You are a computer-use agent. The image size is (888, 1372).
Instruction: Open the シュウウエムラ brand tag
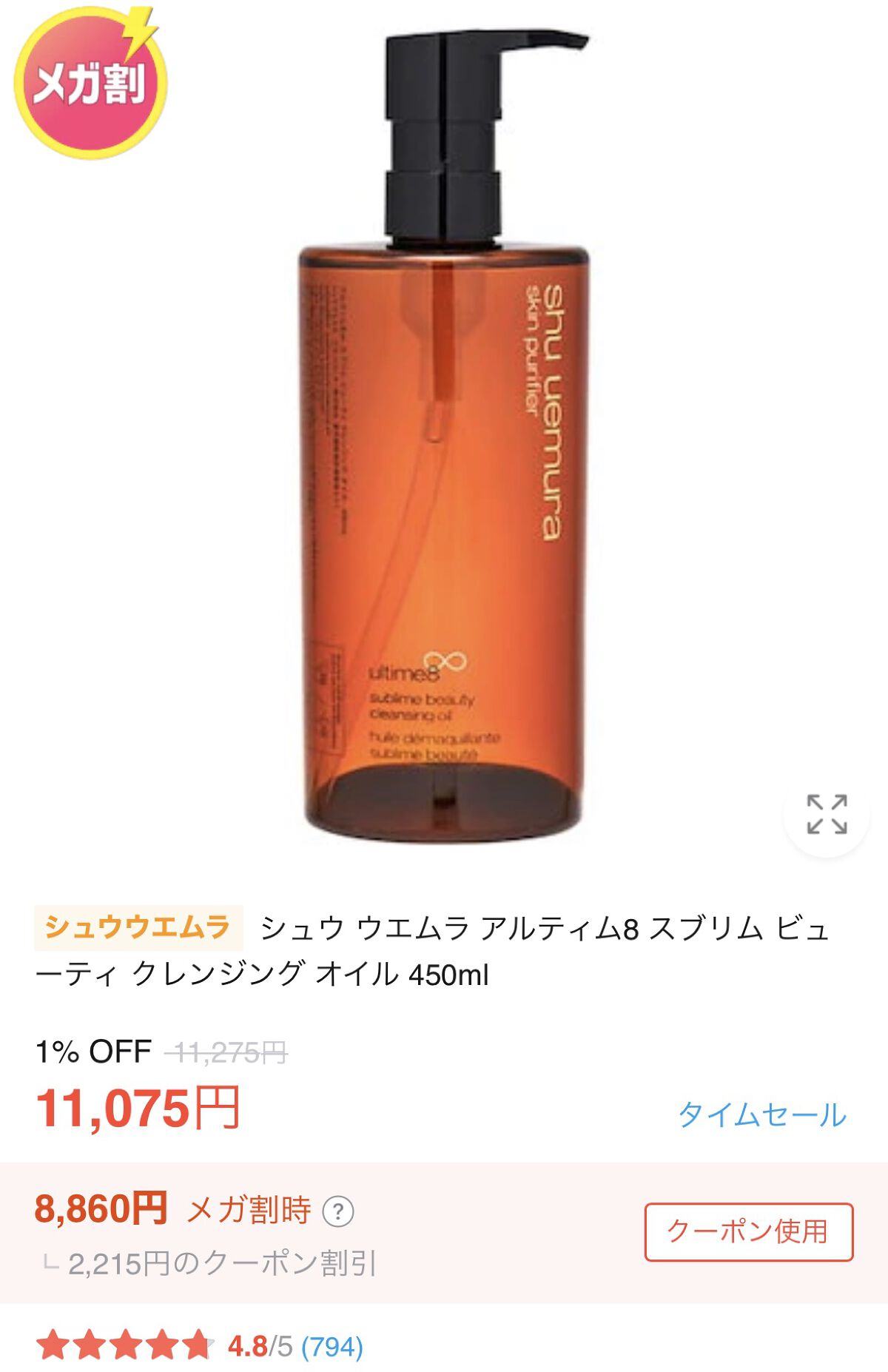coord(138,927)
